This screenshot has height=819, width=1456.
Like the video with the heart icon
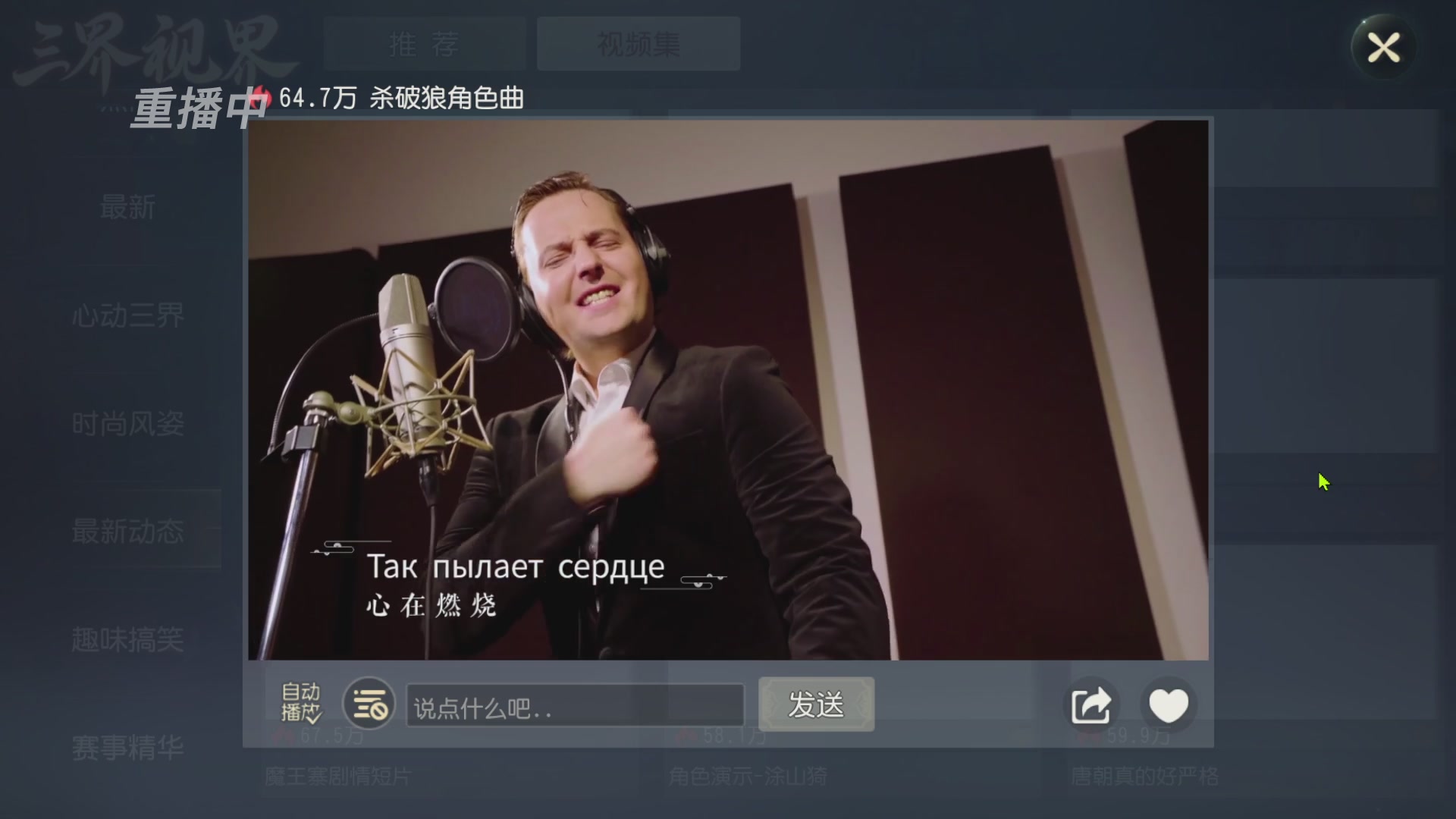pos(1169,704)
